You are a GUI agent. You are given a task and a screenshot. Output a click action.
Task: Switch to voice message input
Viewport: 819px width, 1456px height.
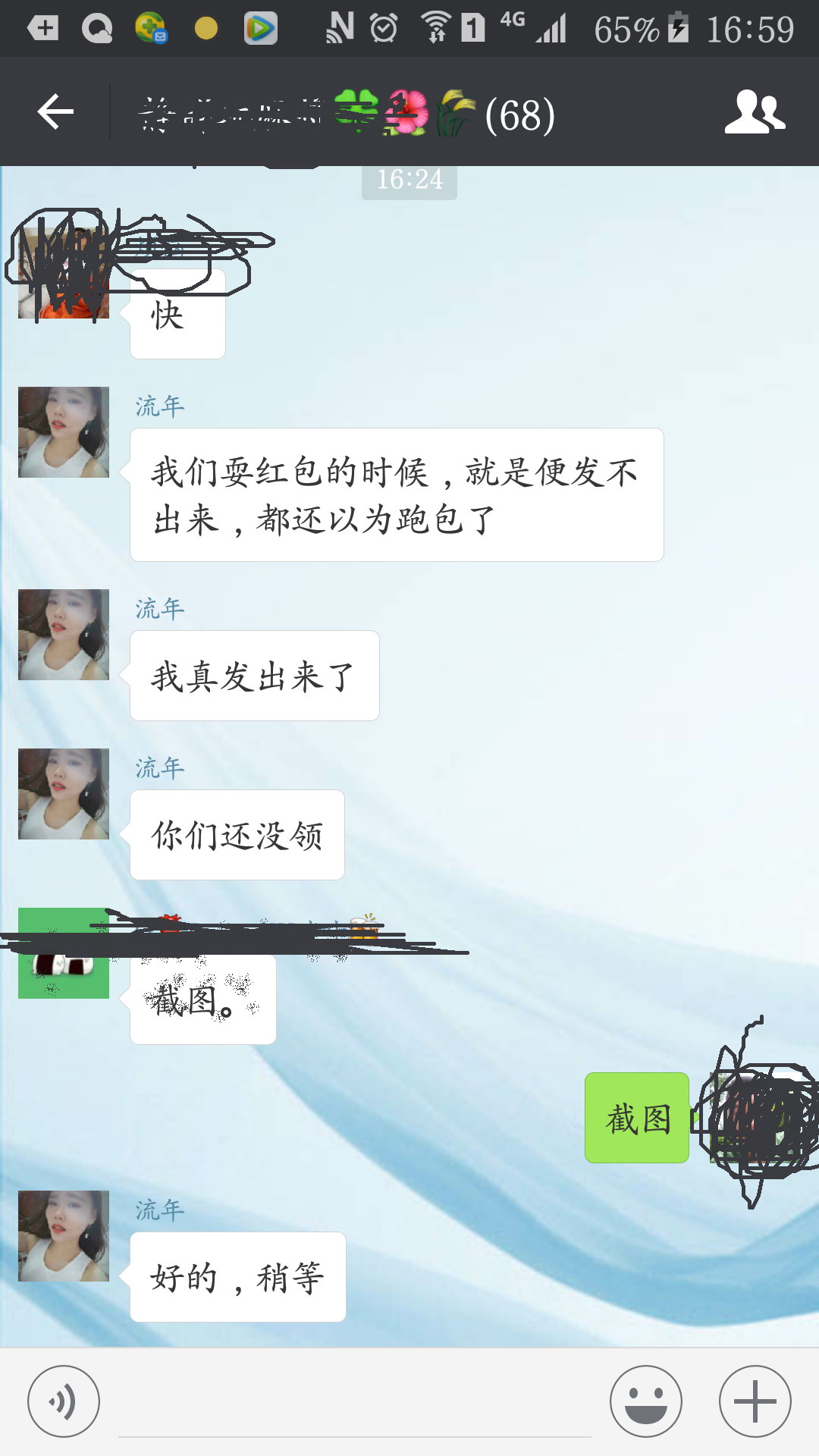tap(64, 1401)
